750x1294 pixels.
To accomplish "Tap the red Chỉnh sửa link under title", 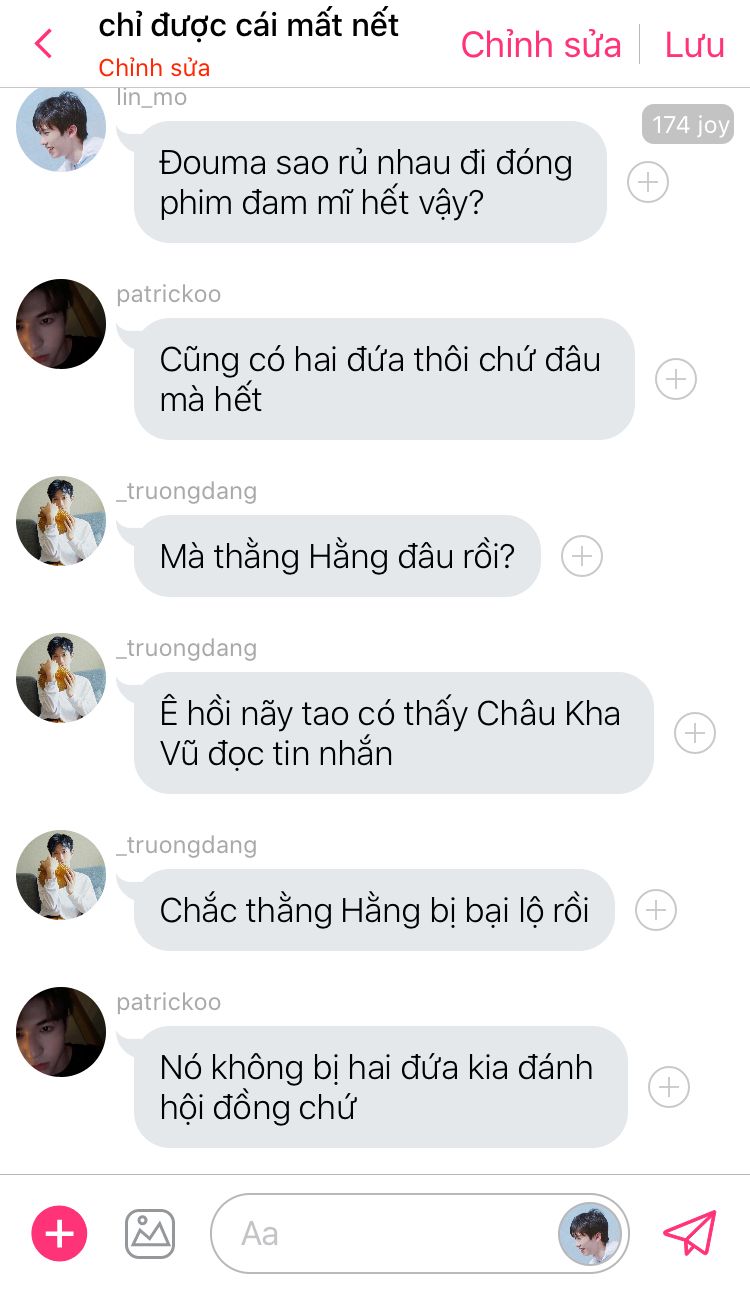I will pos(154,68).
